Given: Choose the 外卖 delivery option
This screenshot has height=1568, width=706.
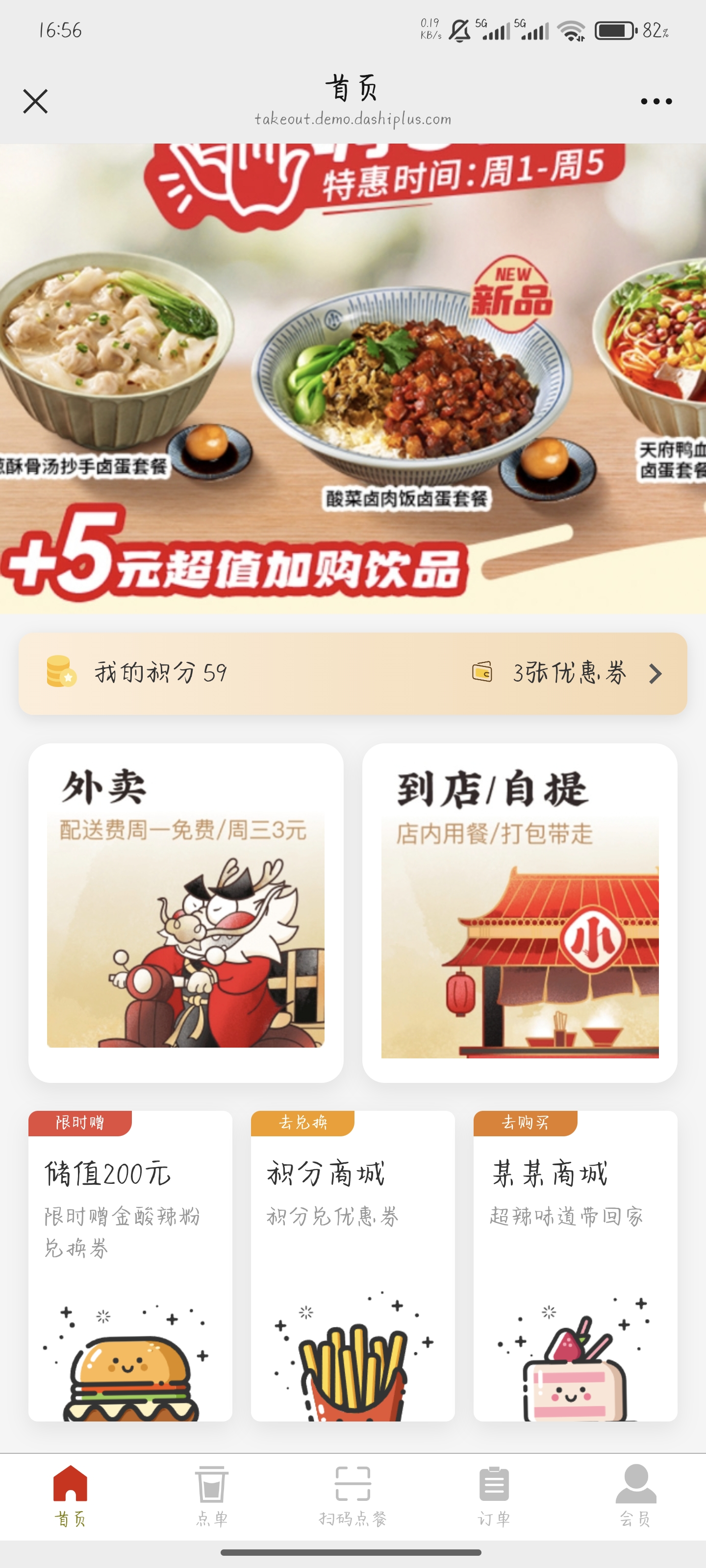Looking at the screenshot, I should pos(186,912).
